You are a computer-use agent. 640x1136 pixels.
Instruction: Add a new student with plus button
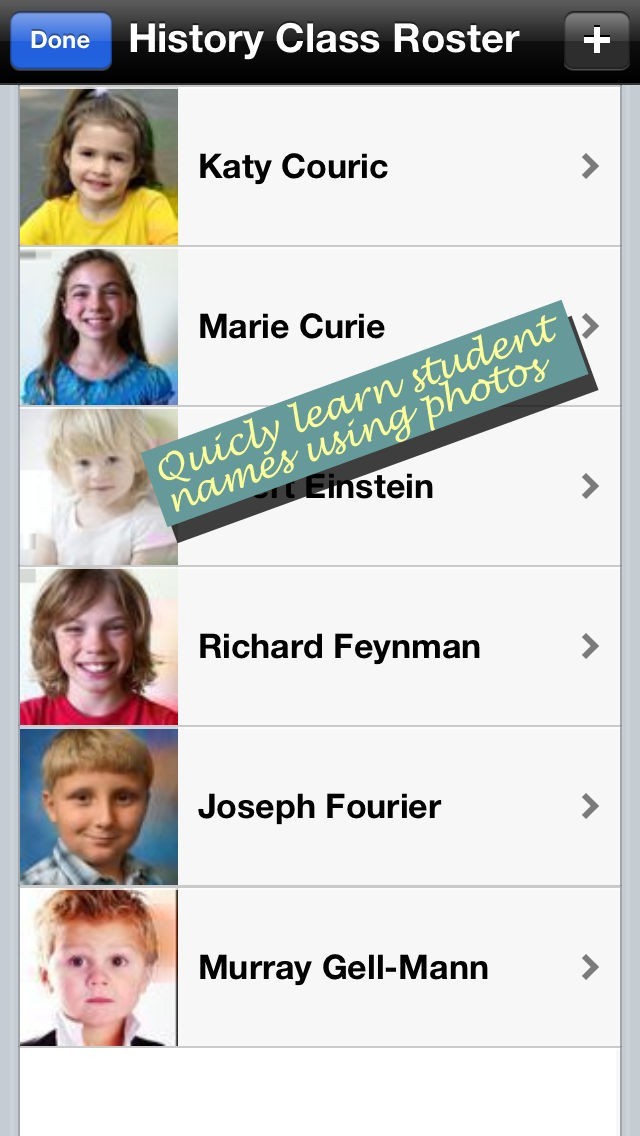(596, 40)
